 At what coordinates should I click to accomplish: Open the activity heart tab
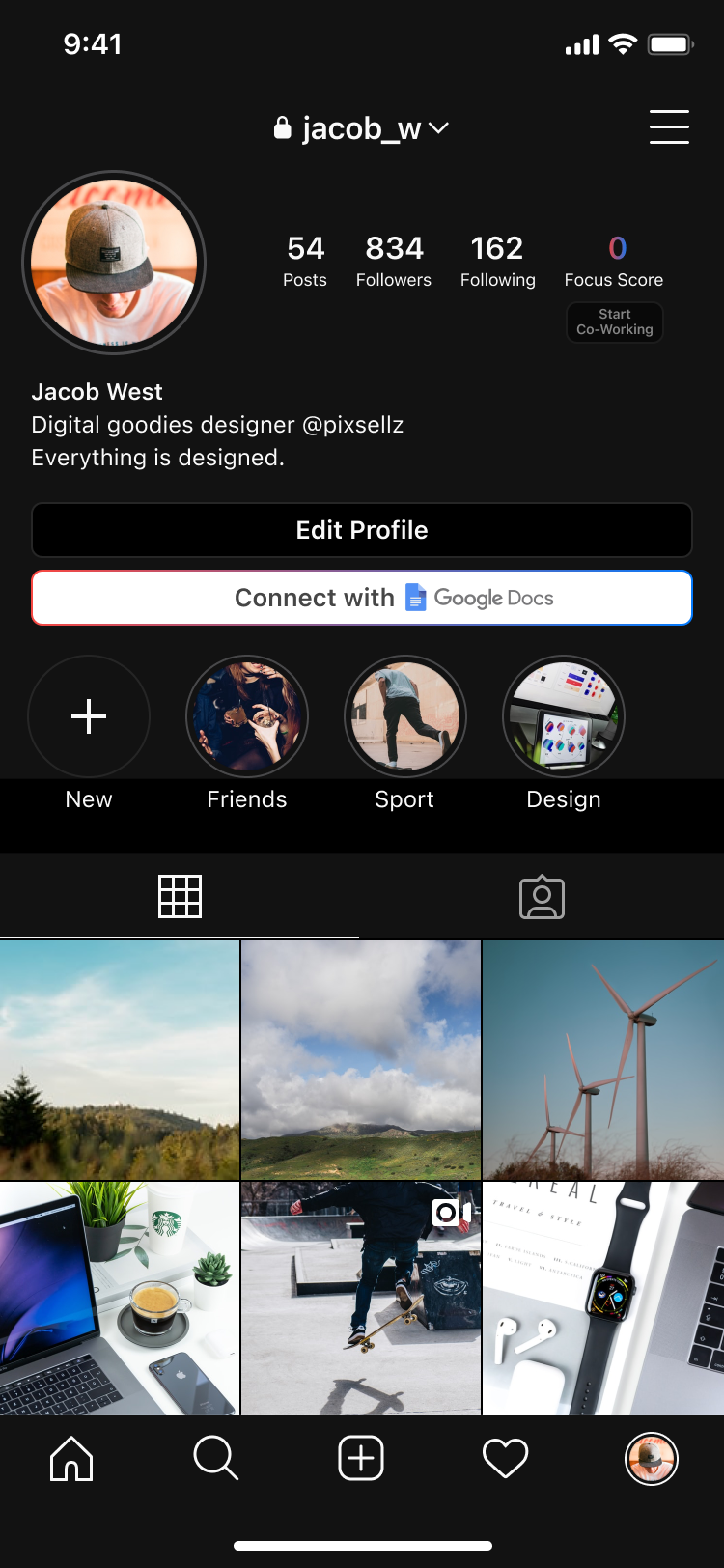click(x=505, y=1458)
